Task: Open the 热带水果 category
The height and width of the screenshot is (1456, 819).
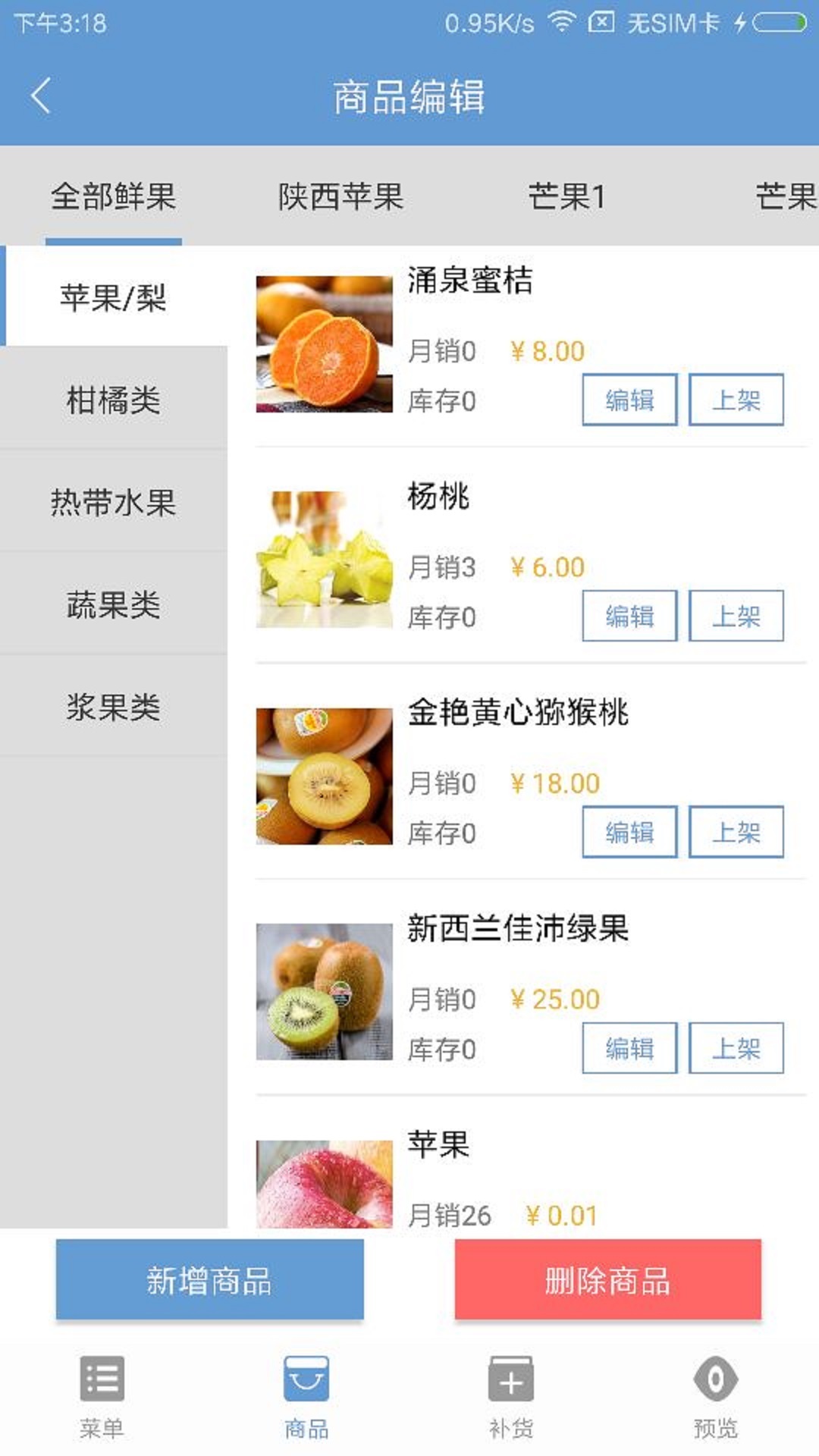Action: (114, 502)
